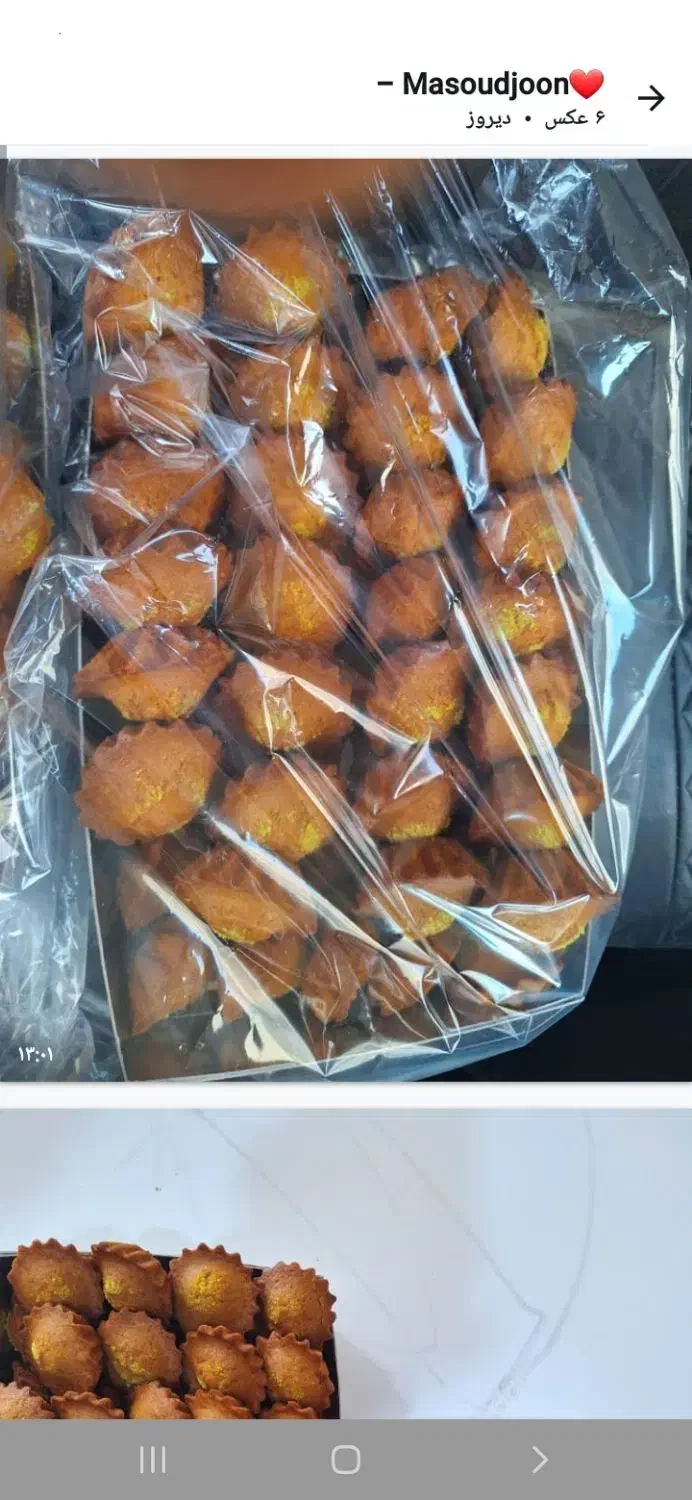Image resolution: width=692 pixels, height=1500 pixels.
Task: Tap the system home button
Action: (345, 1460)
